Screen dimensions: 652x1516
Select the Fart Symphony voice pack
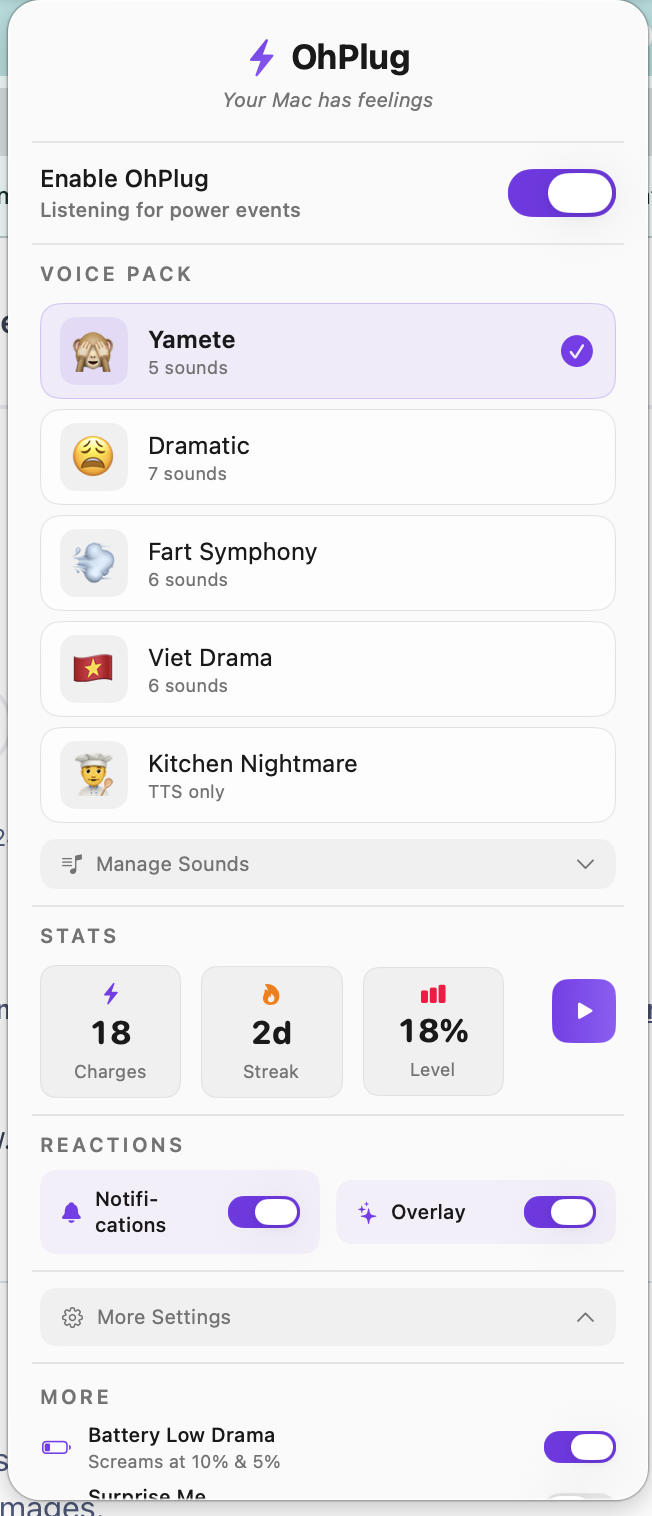[x=327, y=563]
